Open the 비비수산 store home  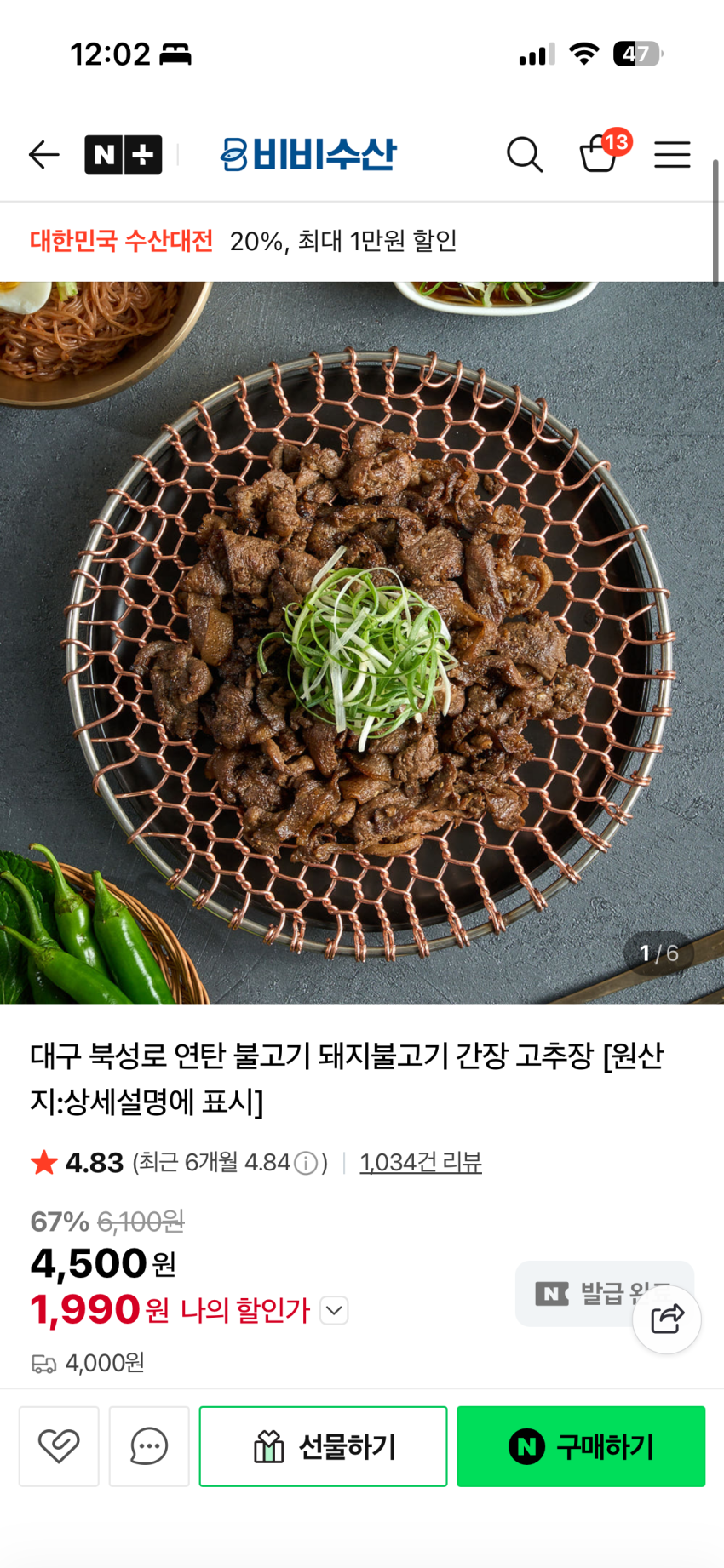(x=308, y=155)
